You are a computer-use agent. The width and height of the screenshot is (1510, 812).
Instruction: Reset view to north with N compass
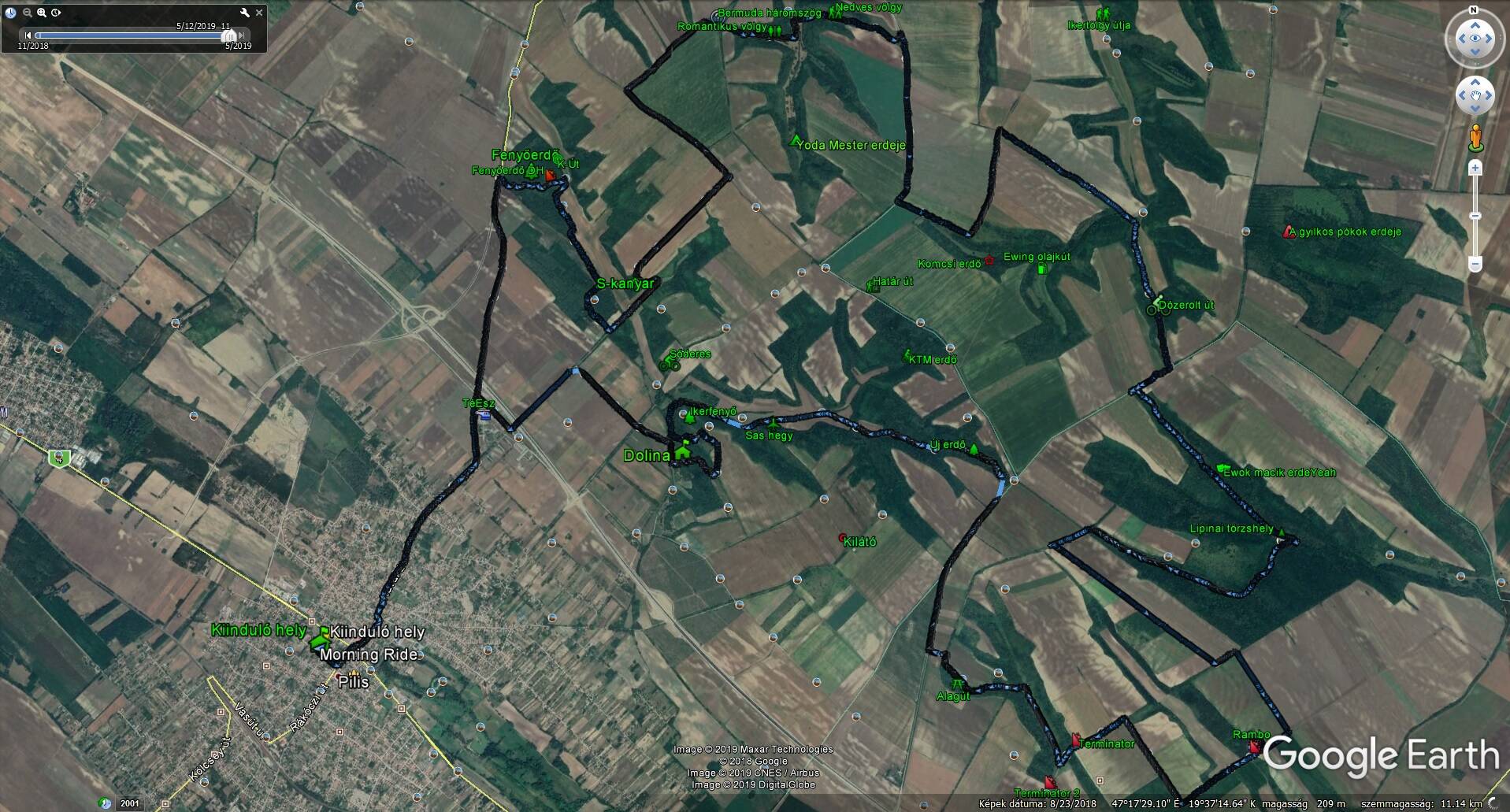(x=1474, y=11)
